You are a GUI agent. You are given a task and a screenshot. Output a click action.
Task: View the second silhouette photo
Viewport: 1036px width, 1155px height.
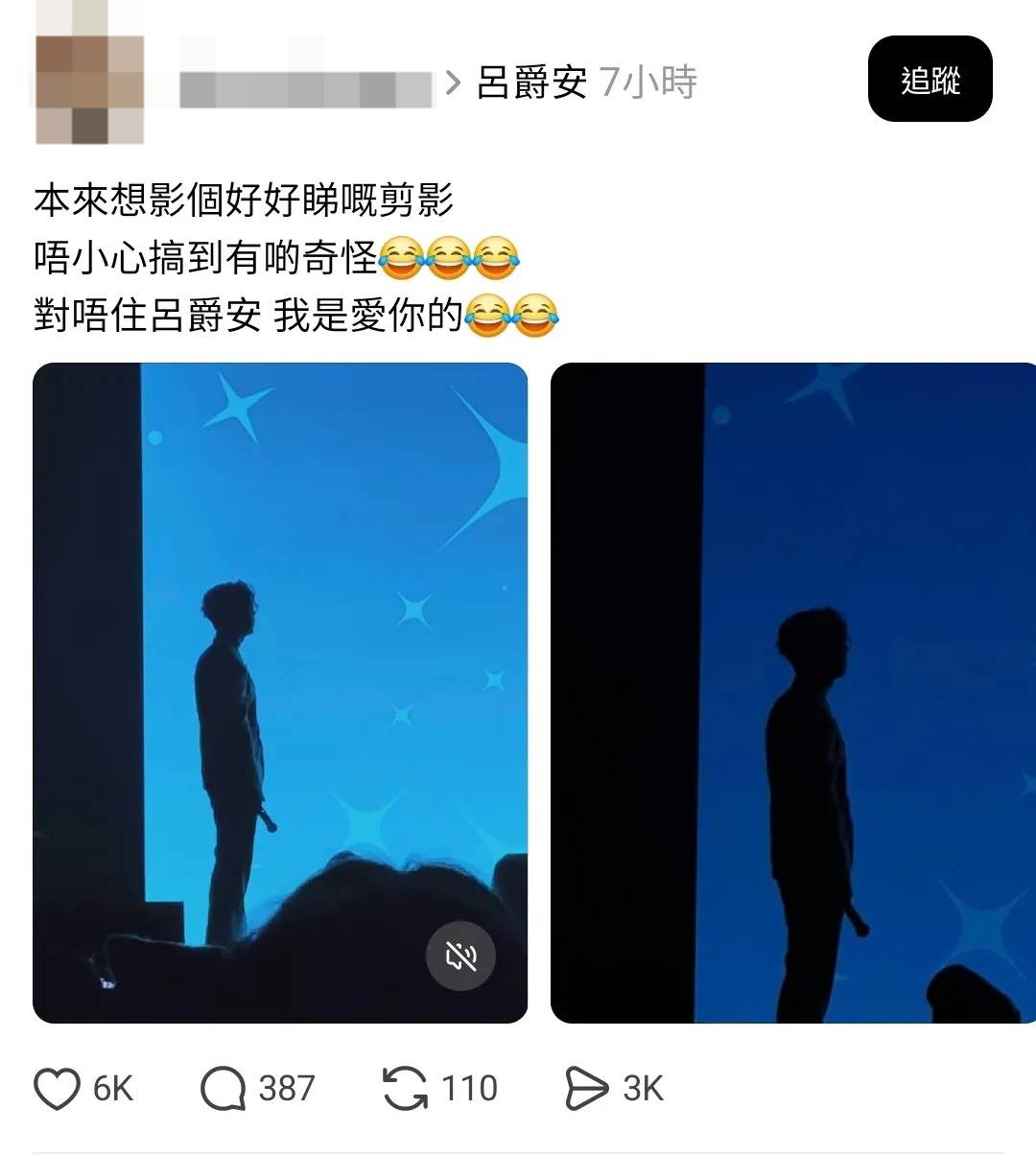793,693
